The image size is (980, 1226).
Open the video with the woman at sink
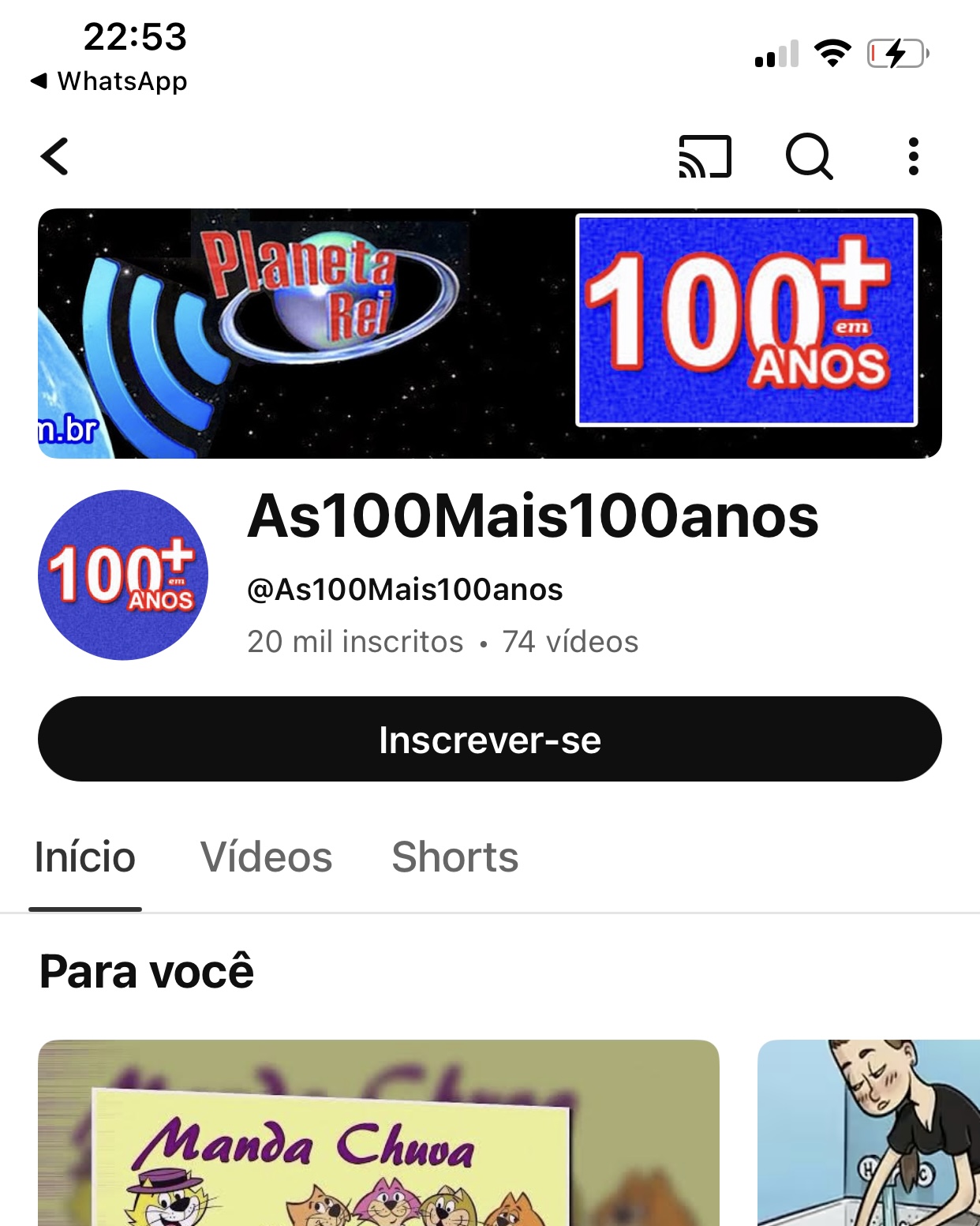[868, 1133]
